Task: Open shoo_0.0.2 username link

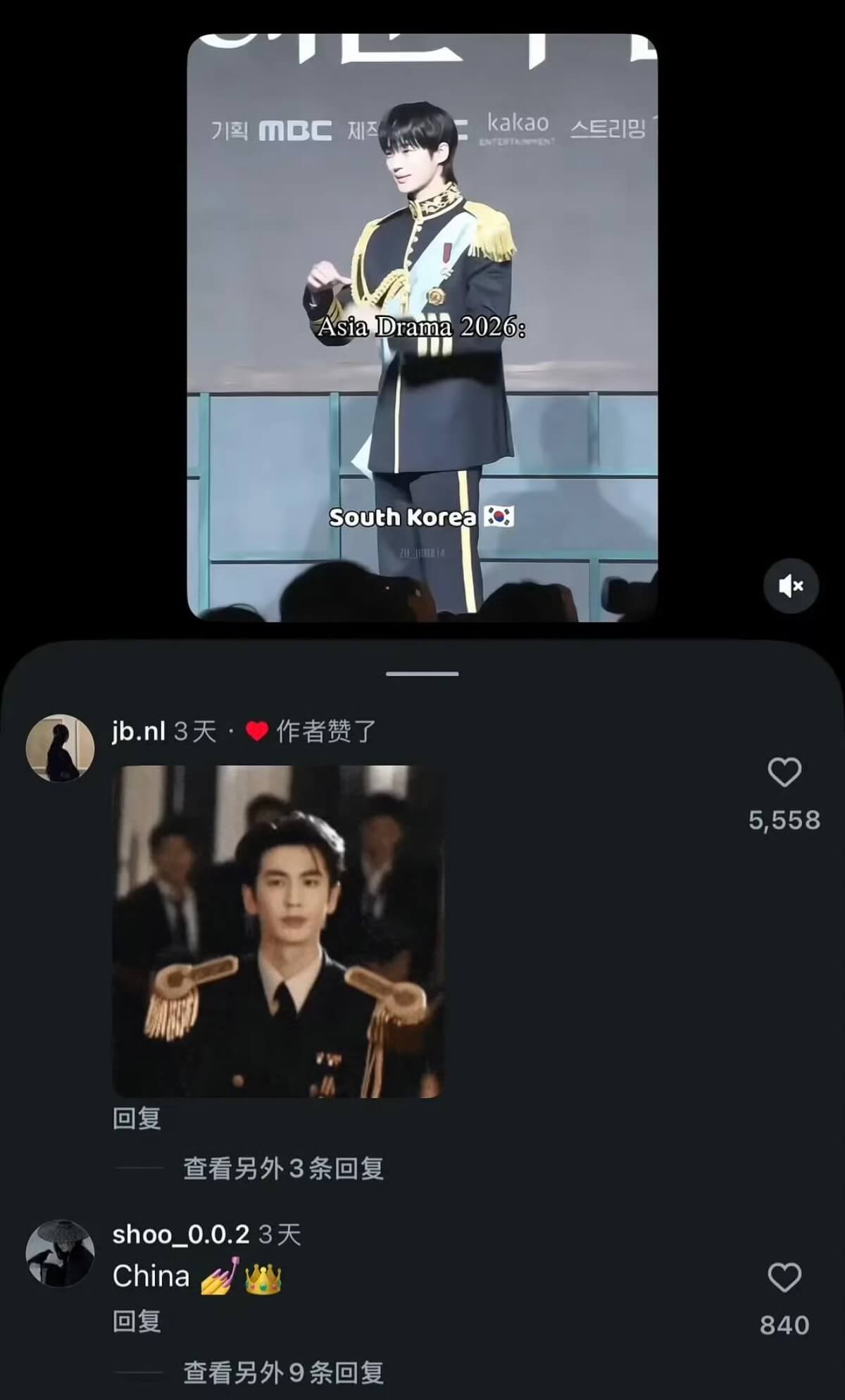Action: [181, 1234]
